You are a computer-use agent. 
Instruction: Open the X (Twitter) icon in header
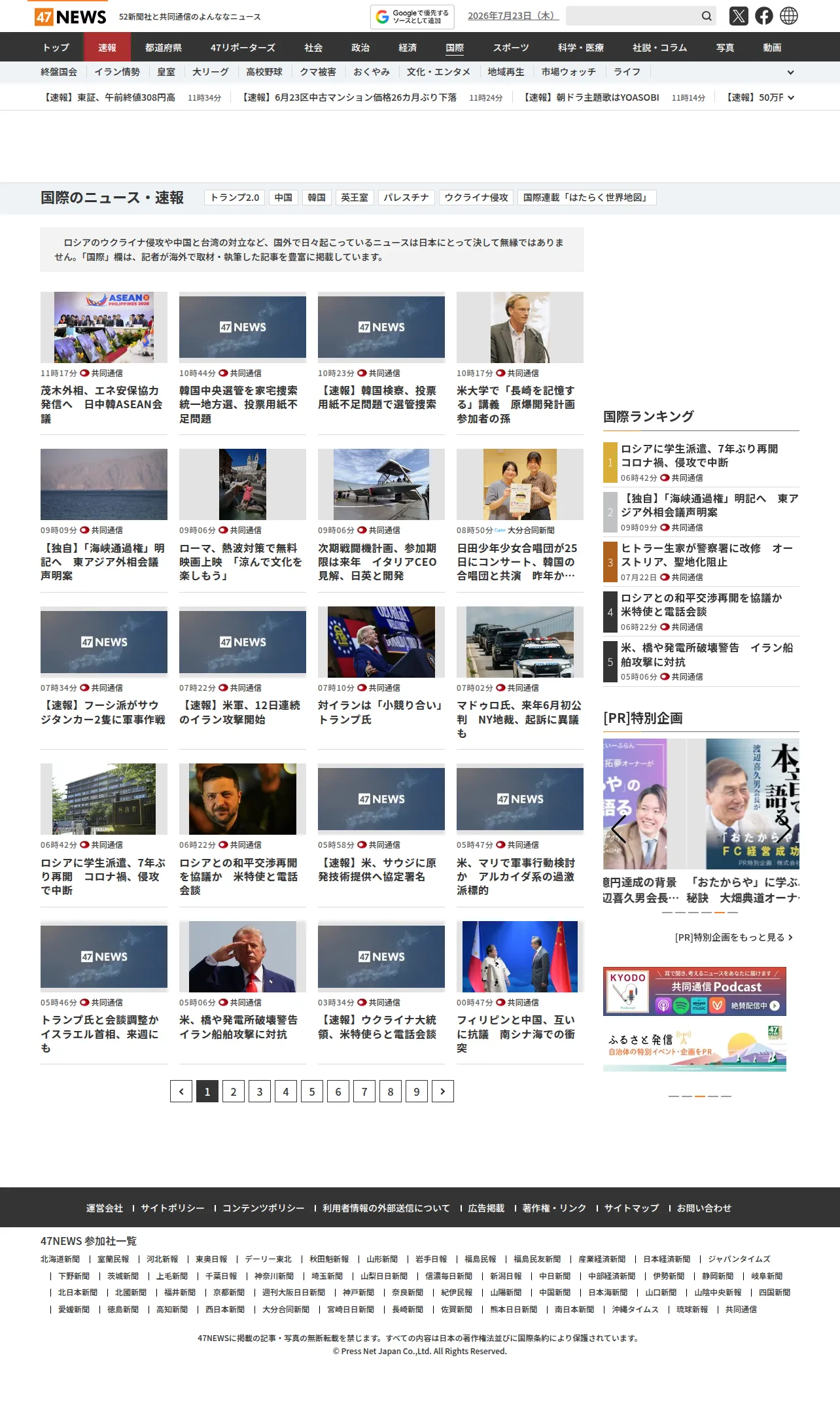coord(739,16)
